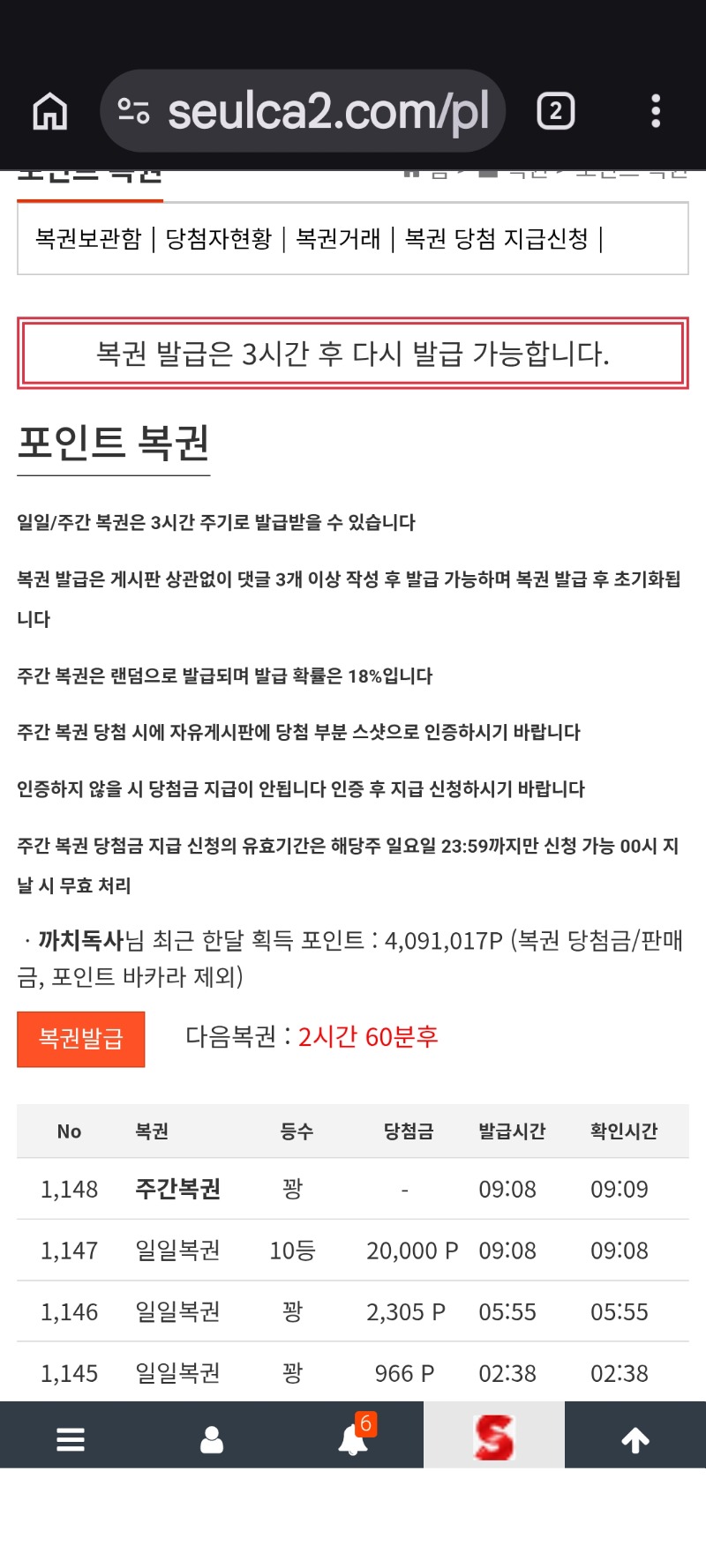706x1568 pixels.
Task: Go to the browser home page
Action: 49,111
